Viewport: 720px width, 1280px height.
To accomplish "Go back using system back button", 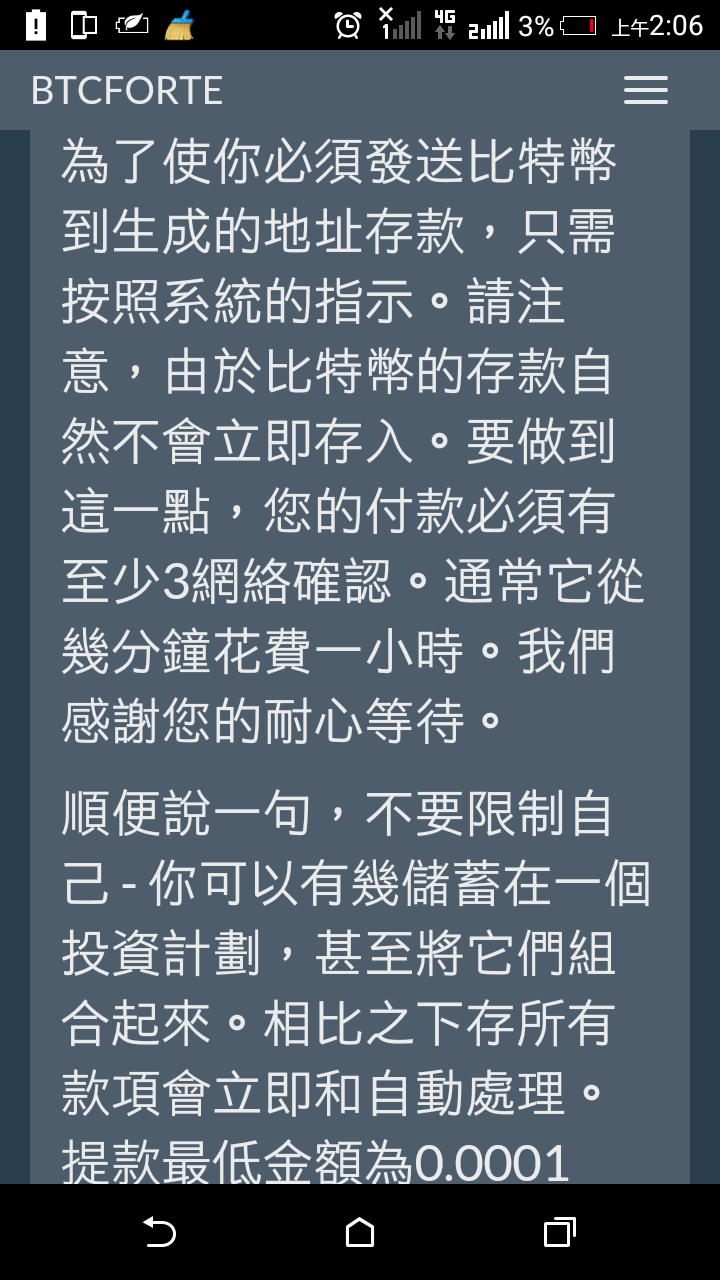I will (x=160, y=1232).
